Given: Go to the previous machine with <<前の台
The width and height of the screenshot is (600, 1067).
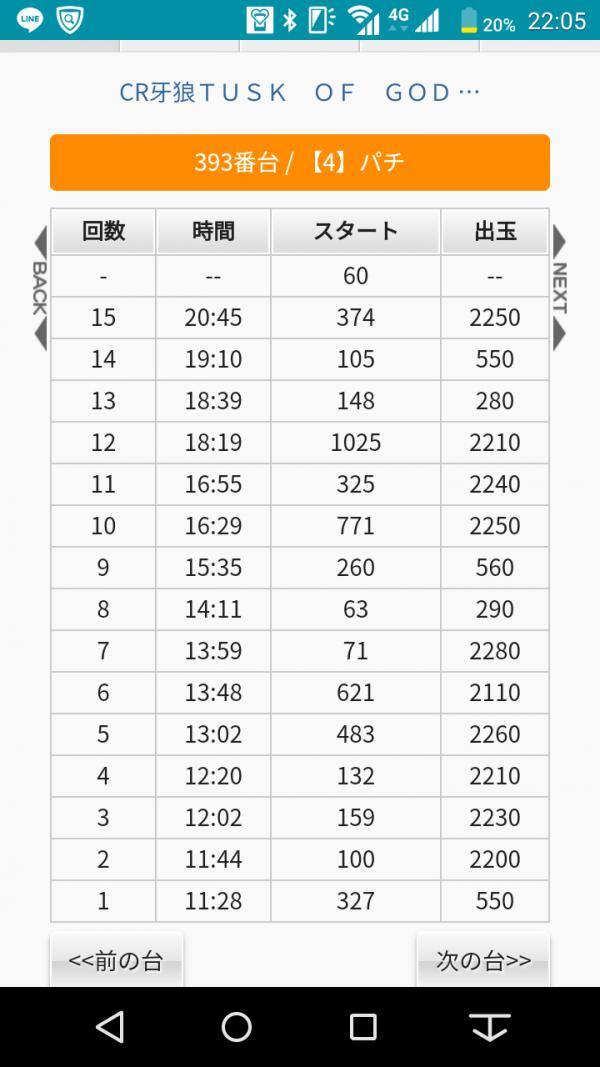Looking at the screenshot, I should click(116, 960).
